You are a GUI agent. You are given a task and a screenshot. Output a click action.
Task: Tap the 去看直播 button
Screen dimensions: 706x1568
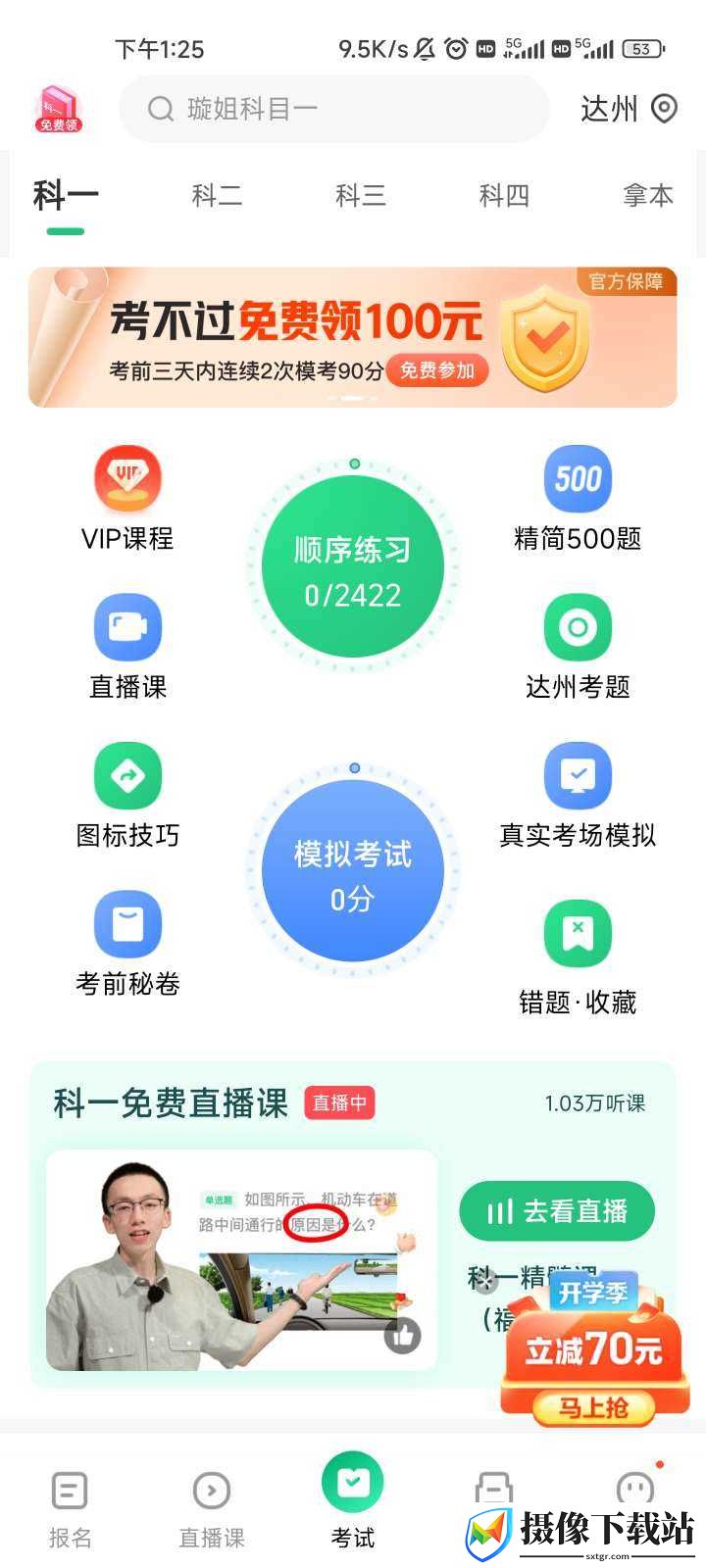[x=557, y=1211]
